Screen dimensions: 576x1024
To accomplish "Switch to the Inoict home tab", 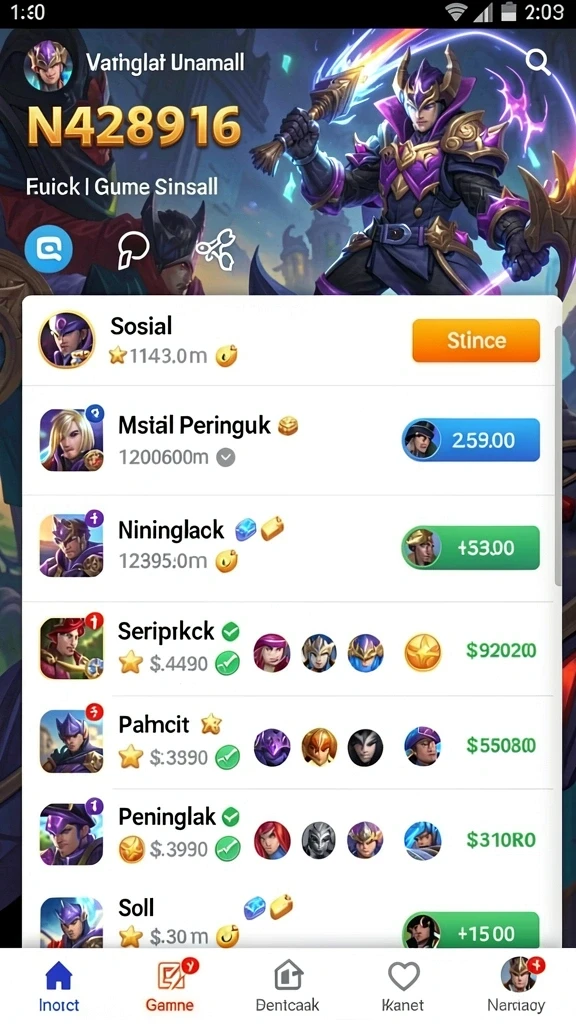I will (x=59, y=986).
